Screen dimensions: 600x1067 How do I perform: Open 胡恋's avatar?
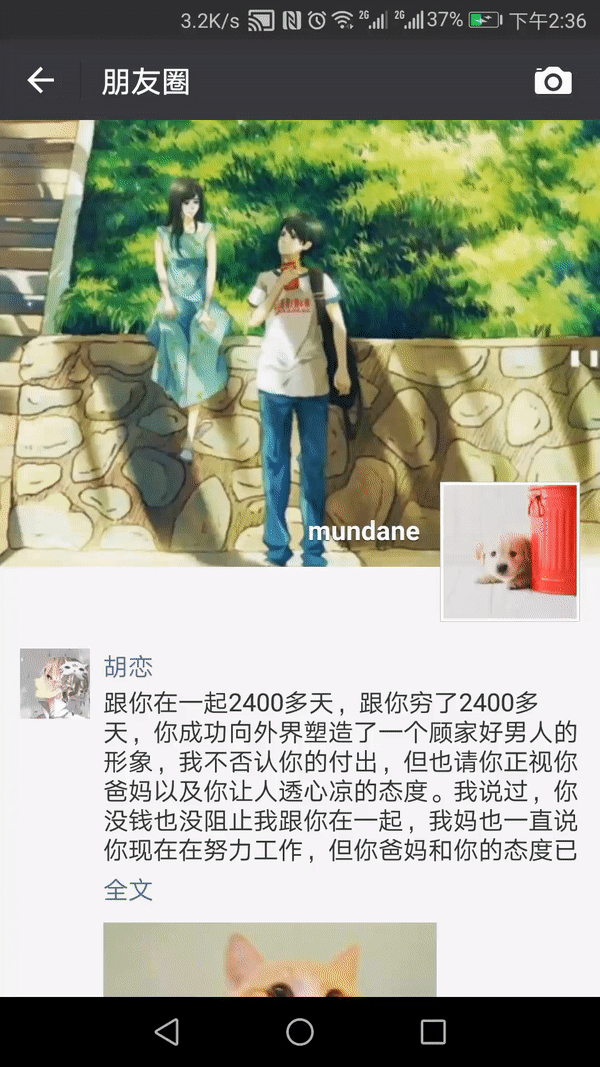[55, 683]
